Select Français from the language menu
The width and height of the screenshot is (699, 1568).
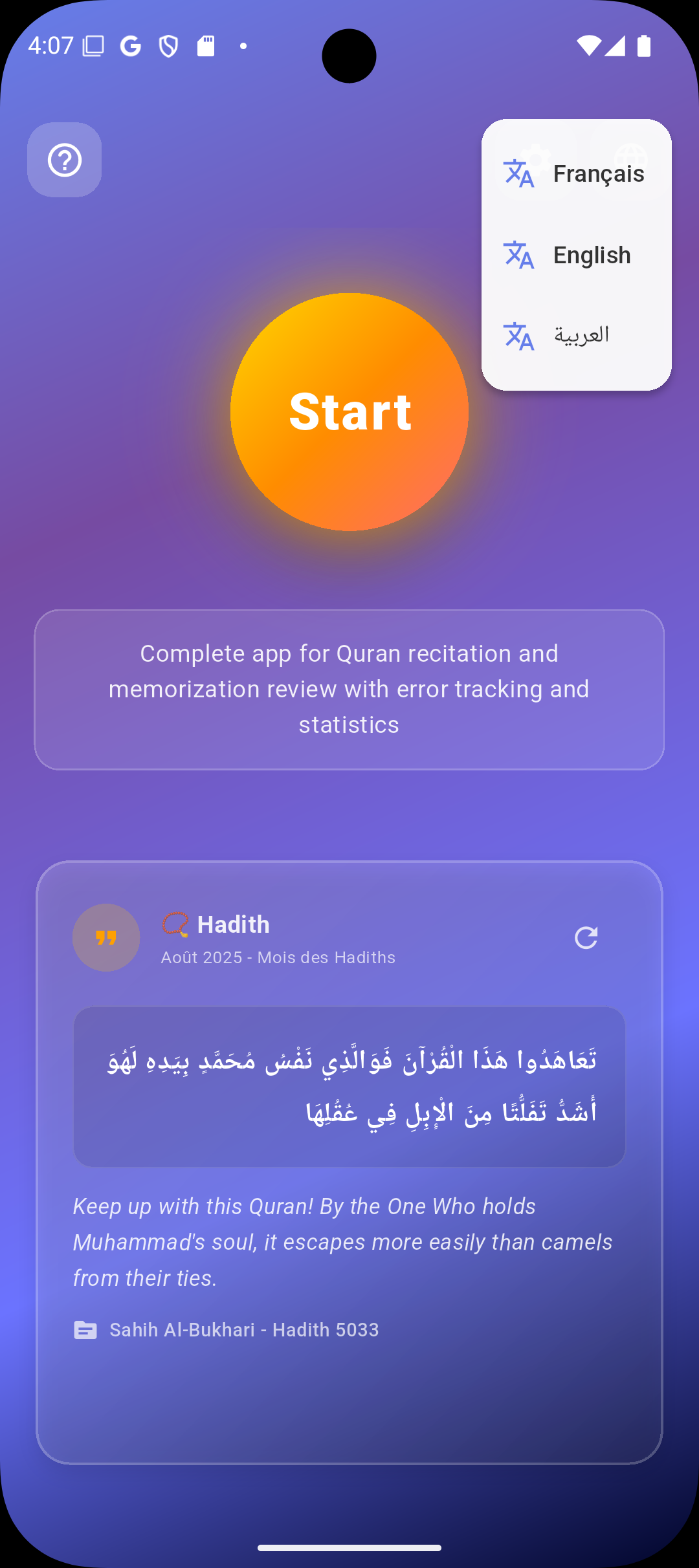pos(575,173)
